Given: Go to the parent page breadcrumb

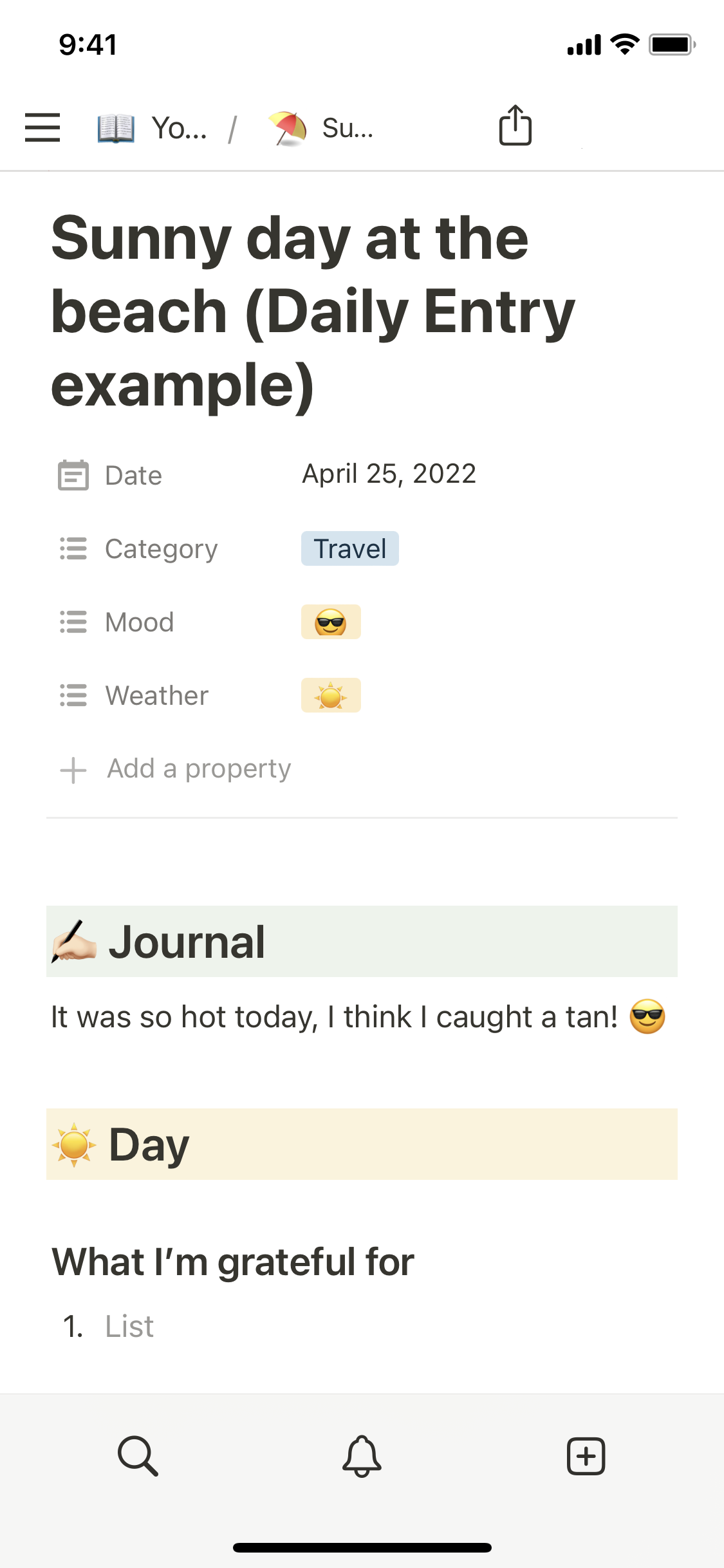Looking at the screenshot, I should (x=153, y=128).
